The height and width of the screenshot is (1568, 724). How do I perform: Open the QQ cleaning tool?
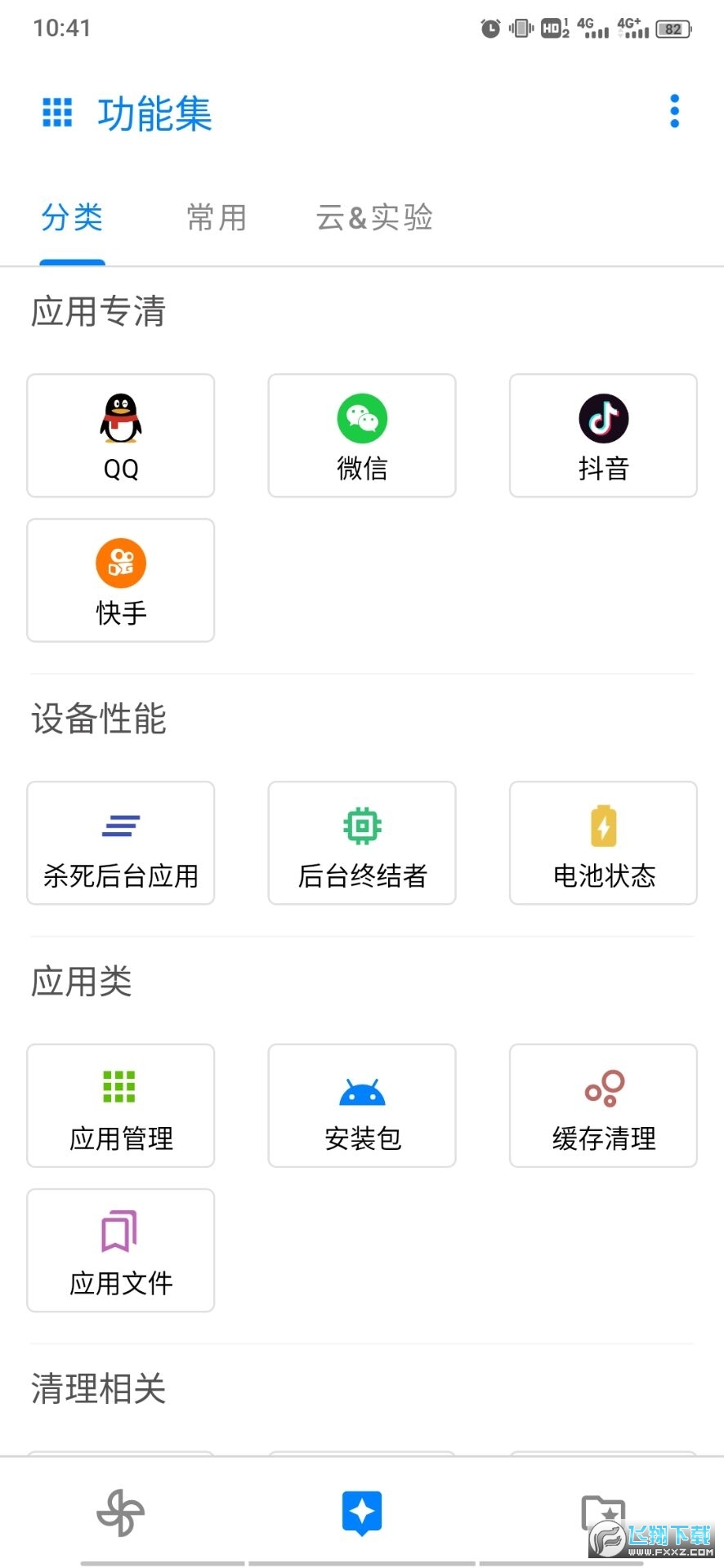point(120,435)
